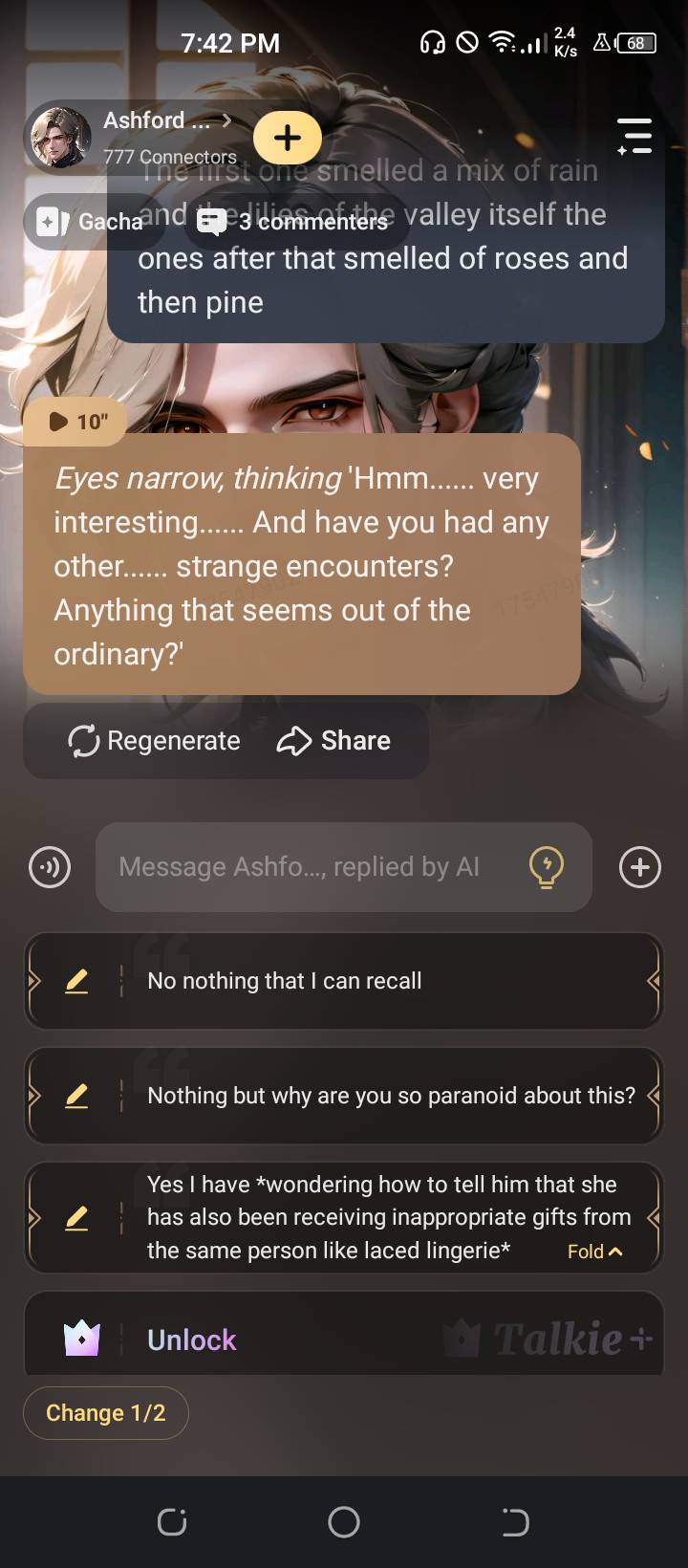Image resolution: width=688 pixels, height=1568 pixels.
Task: Open the Gacha cards
Action: [93, 222]
